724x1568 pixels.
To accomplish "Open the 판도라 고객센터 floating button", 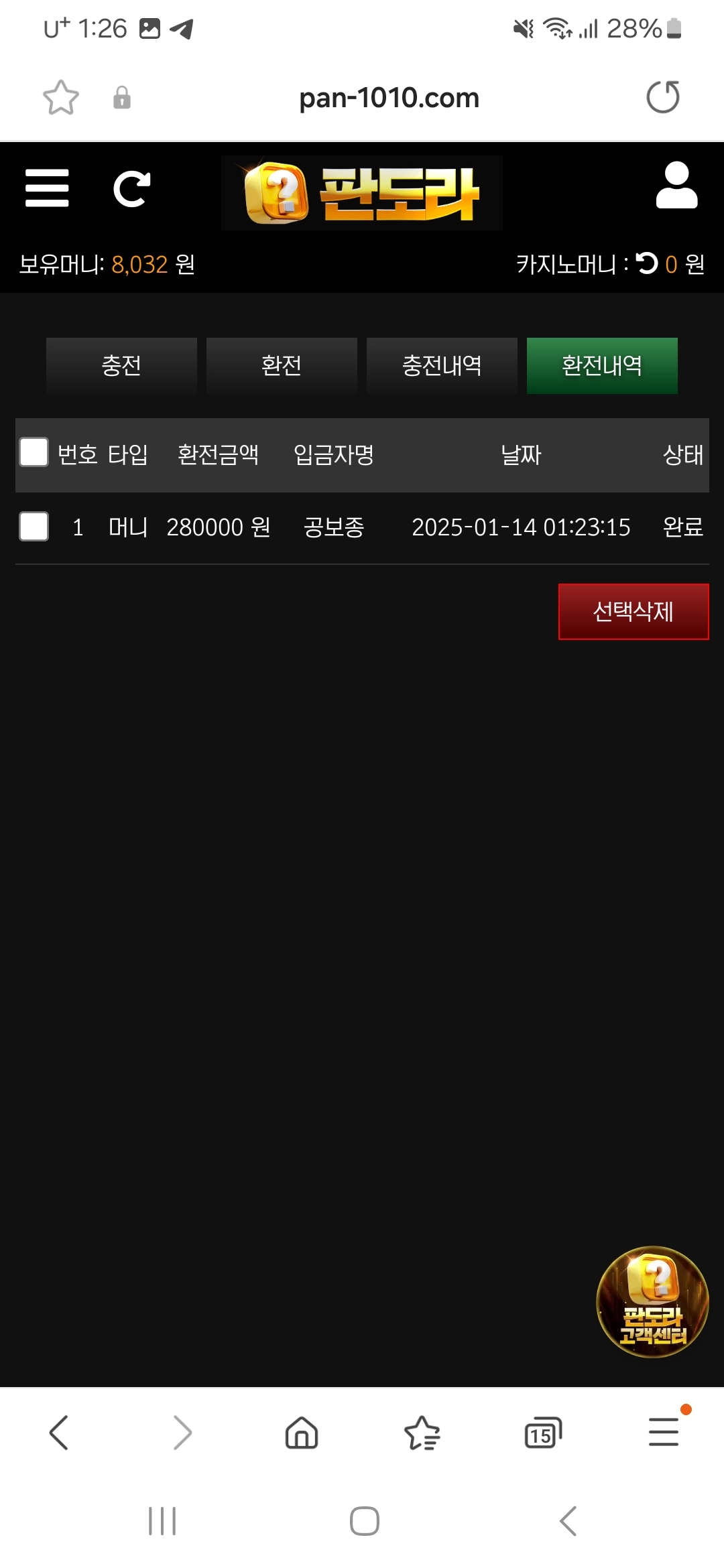I will point(652,1302).
